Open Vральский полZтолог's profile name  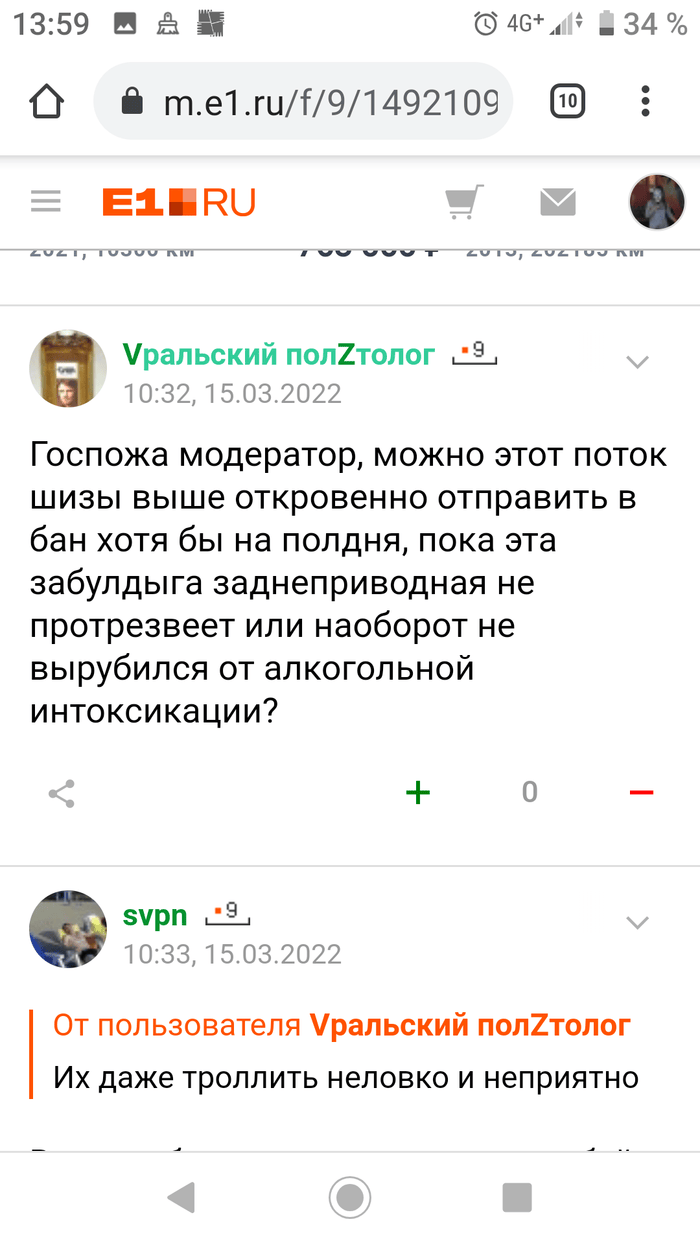tap(279, 354)
